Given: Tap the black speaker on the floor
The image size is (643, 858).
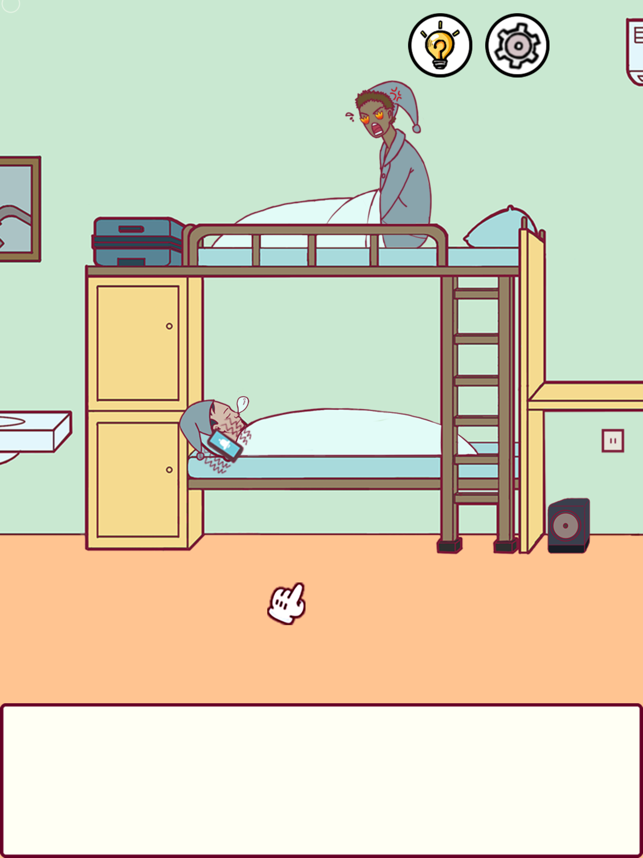Looking at the screenshot, I should pos(568,525).
